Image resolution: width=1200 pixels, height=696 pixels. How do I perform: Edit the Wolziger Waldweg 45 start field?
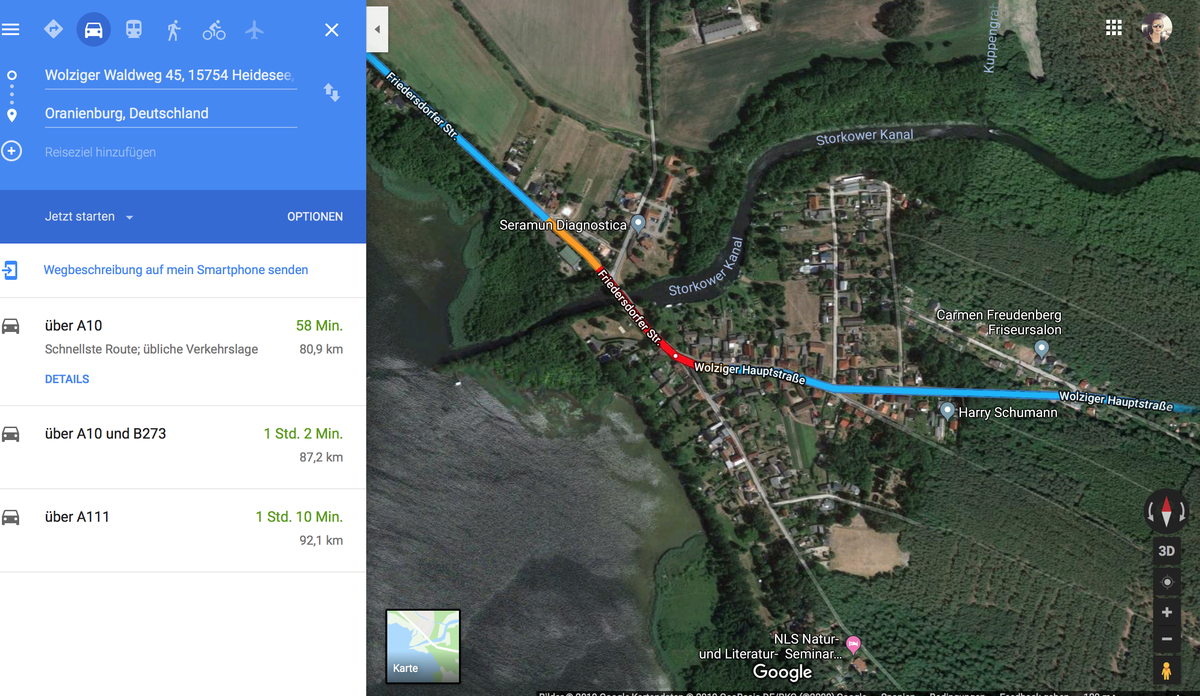tap(169, 76)
